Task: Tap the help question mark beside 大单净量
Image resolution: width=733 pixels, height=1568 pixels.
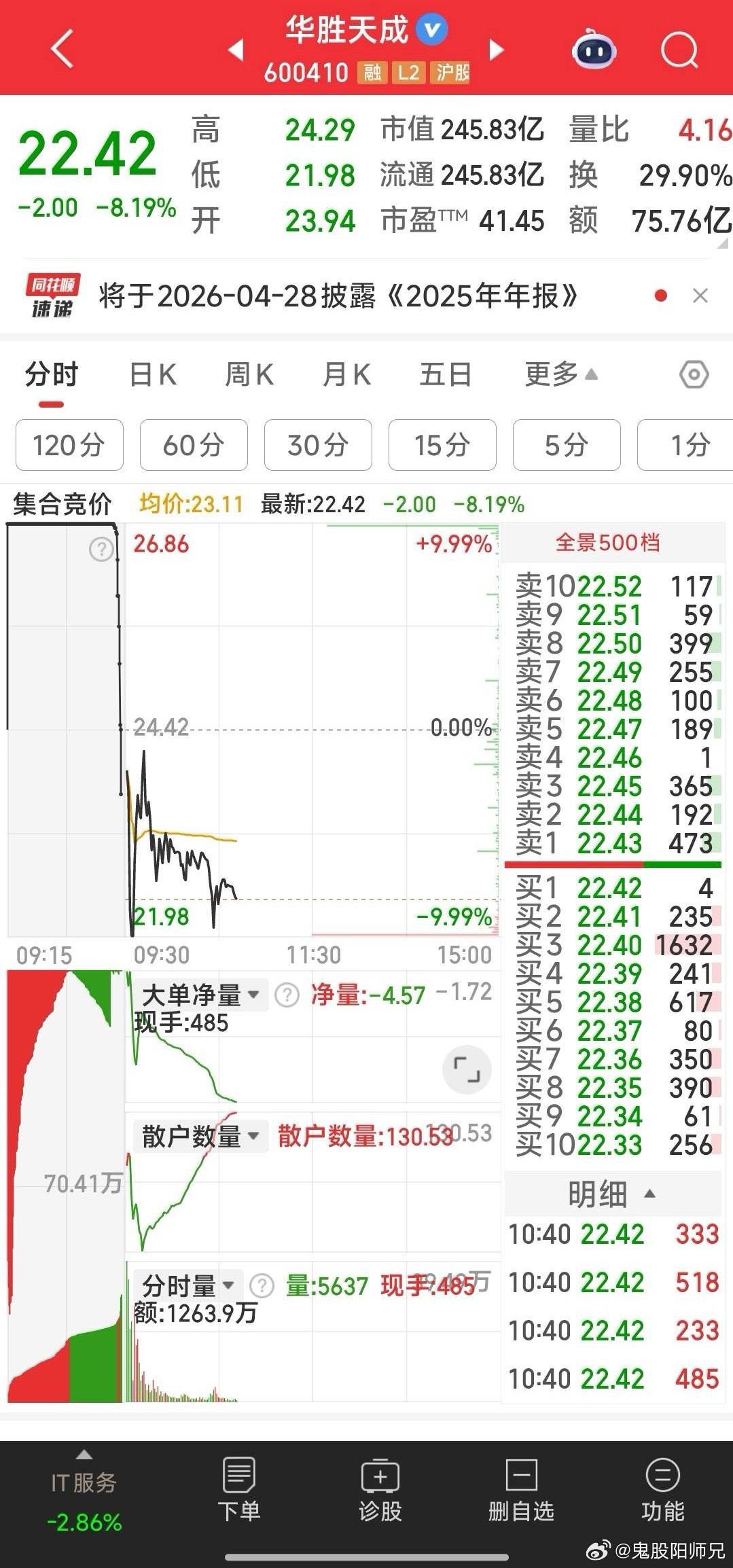Action: [x=287, y=995]
